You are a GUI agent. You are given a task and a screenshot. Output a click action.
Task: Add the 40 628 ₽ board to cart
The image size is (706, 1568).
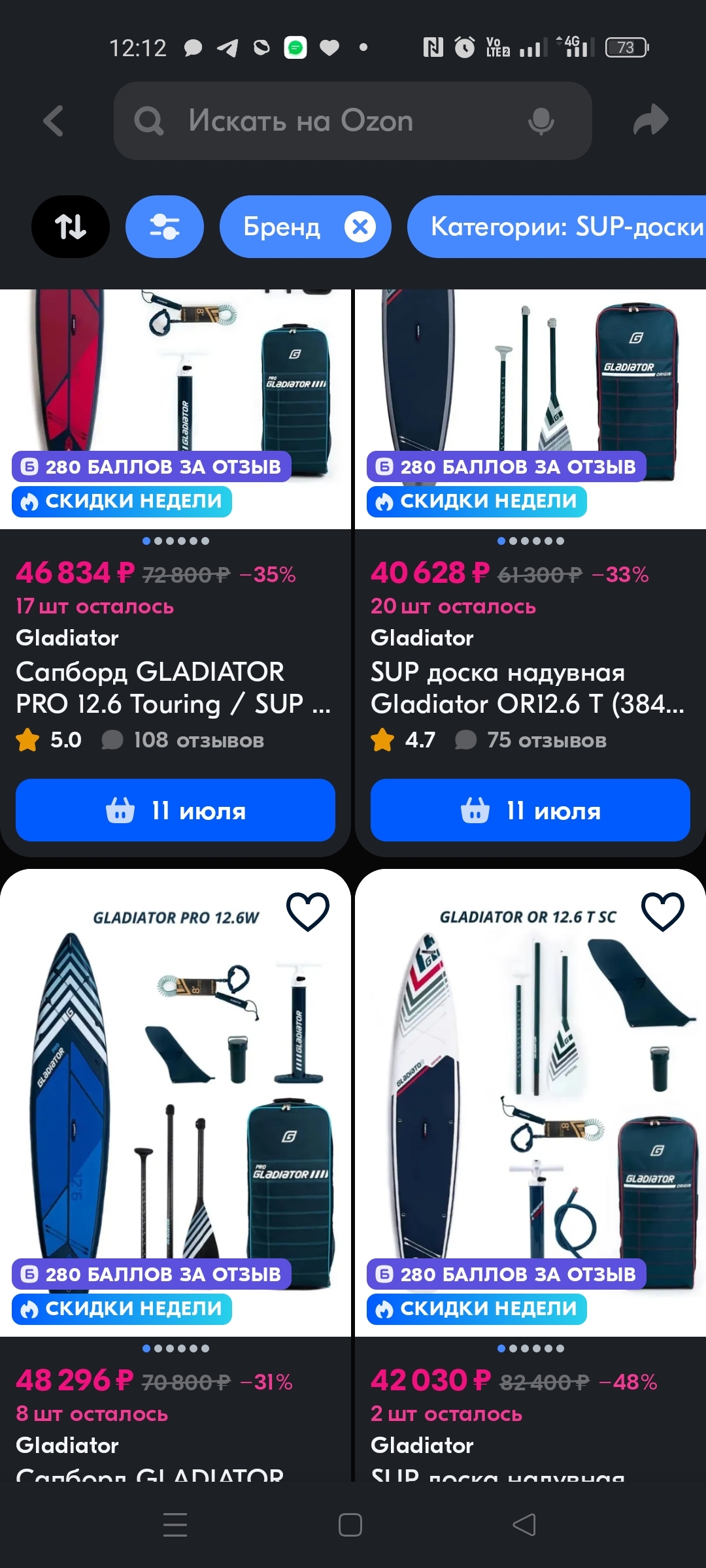pyautogui.click(x=530, y=810)
